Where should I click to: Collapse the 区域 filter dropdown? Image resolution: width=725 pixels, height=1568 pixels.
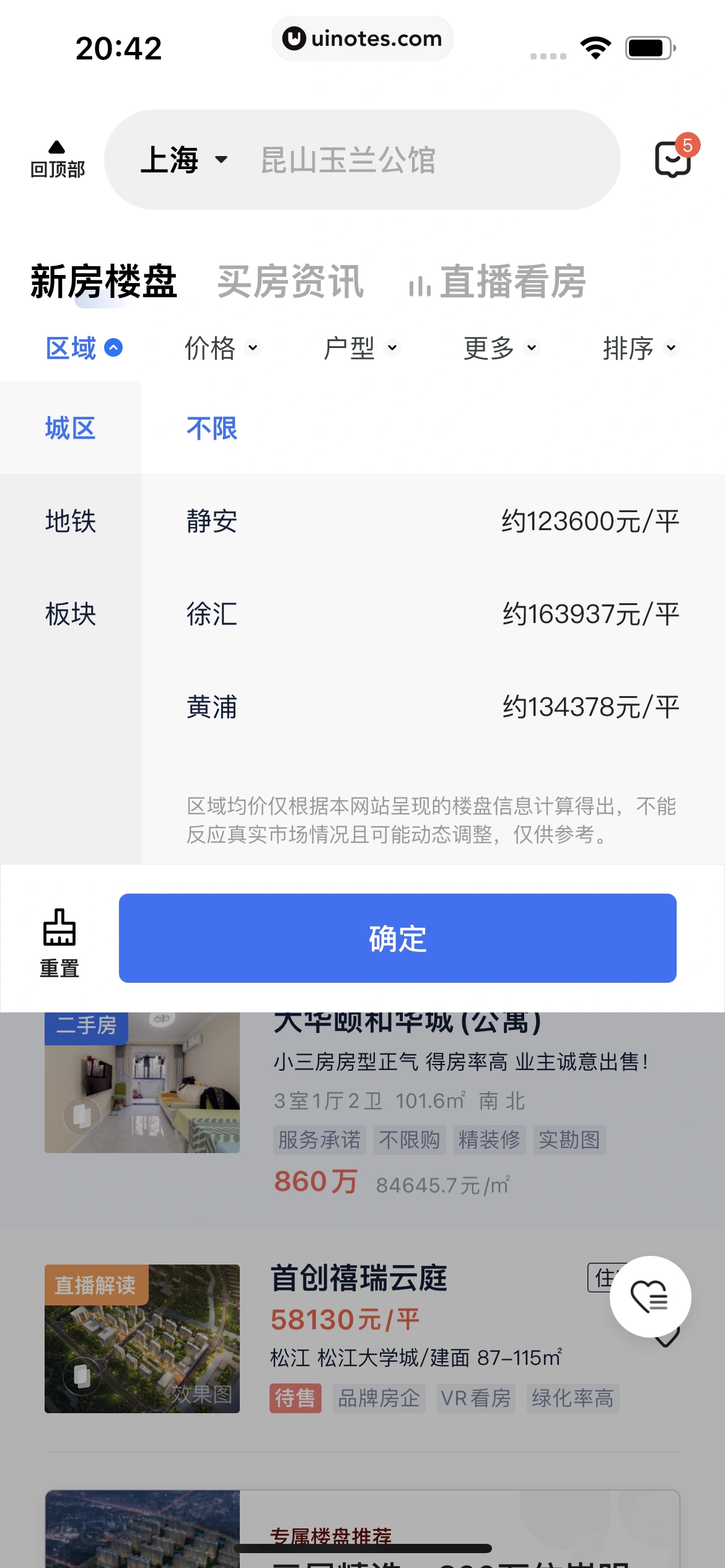tap(84, 348)
